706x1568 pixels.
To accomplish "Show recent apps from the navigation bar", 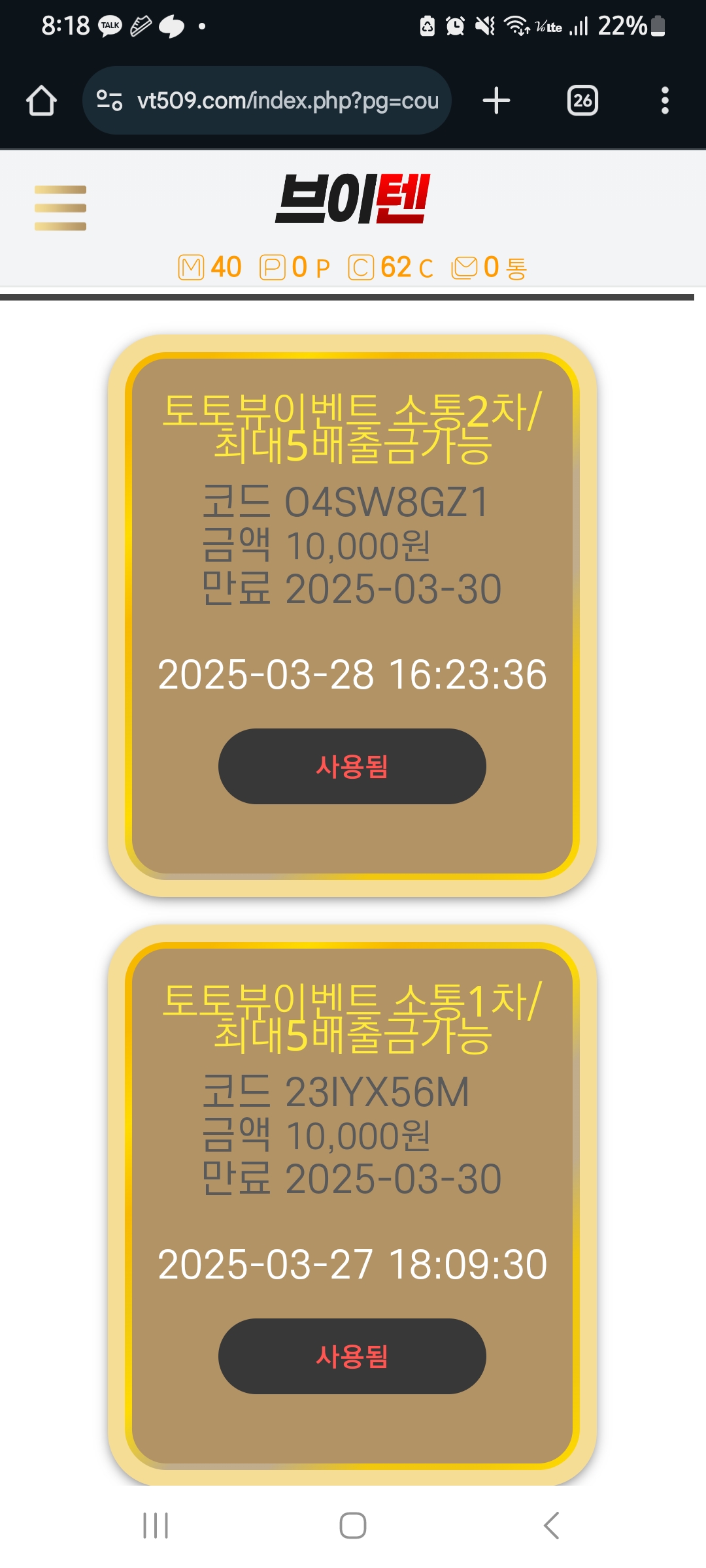I will 156,1526.
